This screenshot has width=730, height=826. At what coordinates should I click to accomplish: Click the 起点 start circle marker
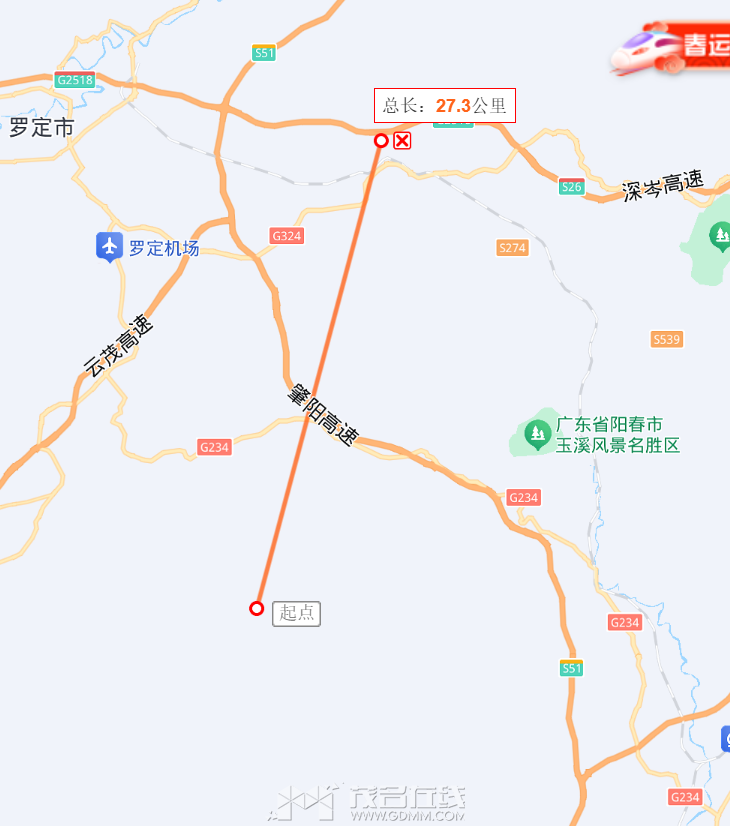point(256,607)
